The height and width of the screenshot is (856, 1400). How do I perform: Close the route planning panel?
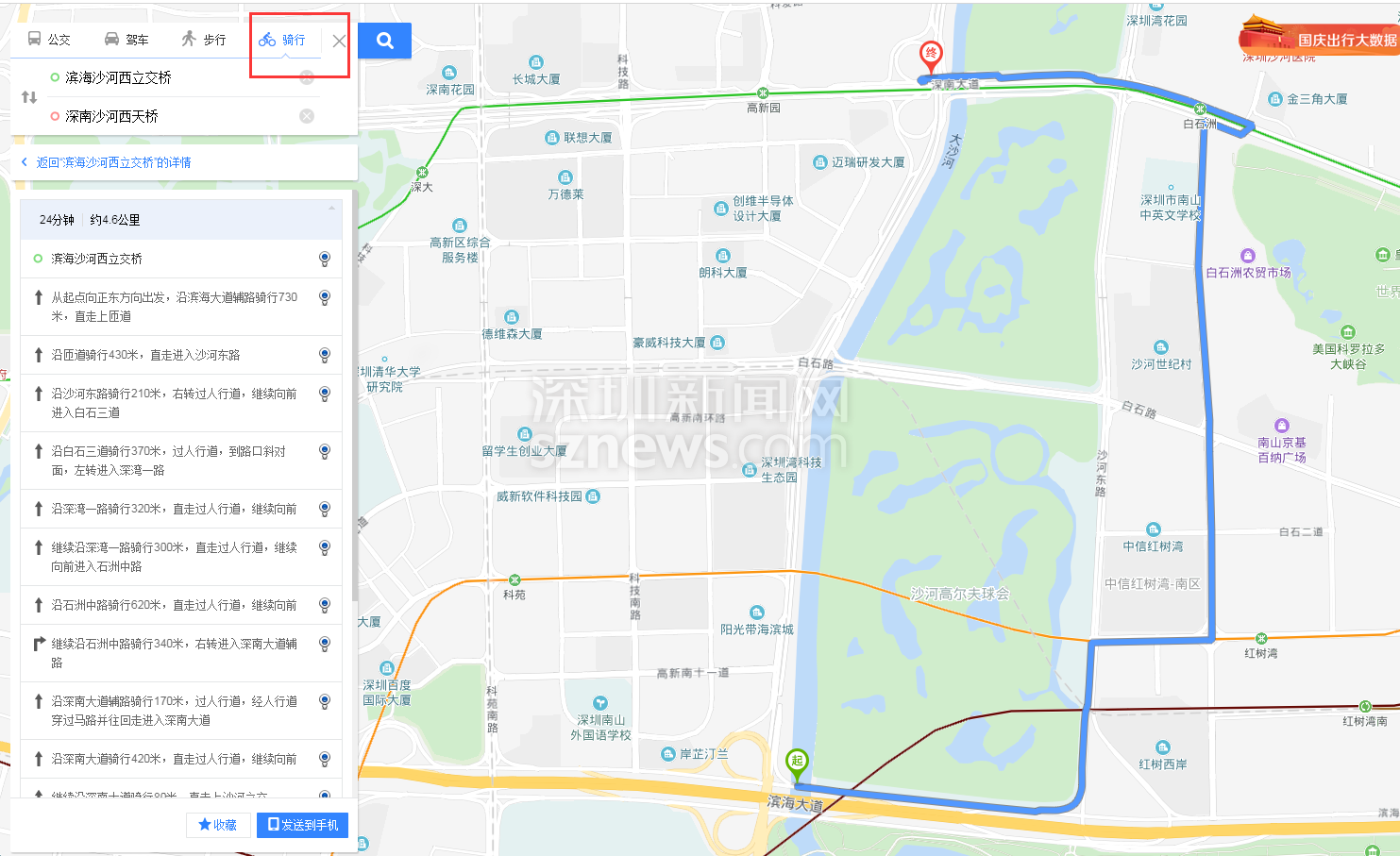[x=339, y=41]
